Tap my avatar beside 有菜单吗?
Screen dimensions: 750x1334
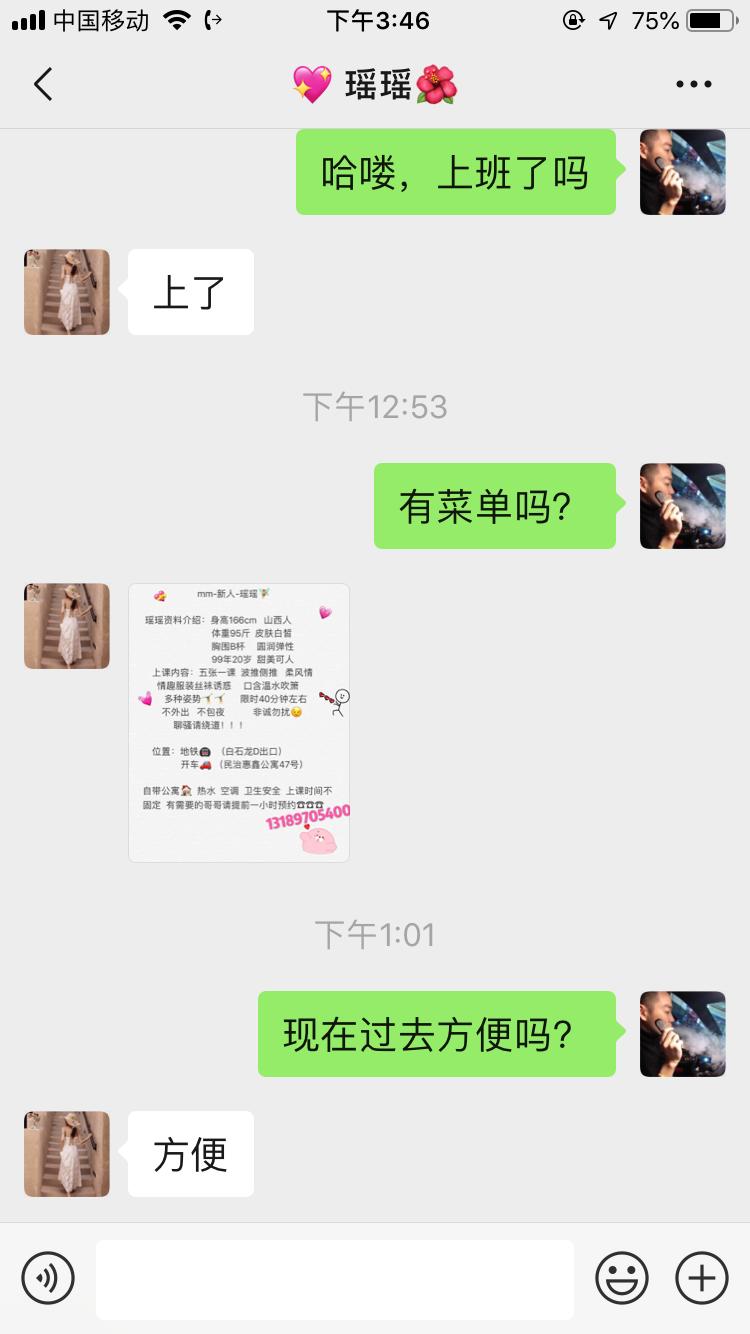(x=682, y=506)
